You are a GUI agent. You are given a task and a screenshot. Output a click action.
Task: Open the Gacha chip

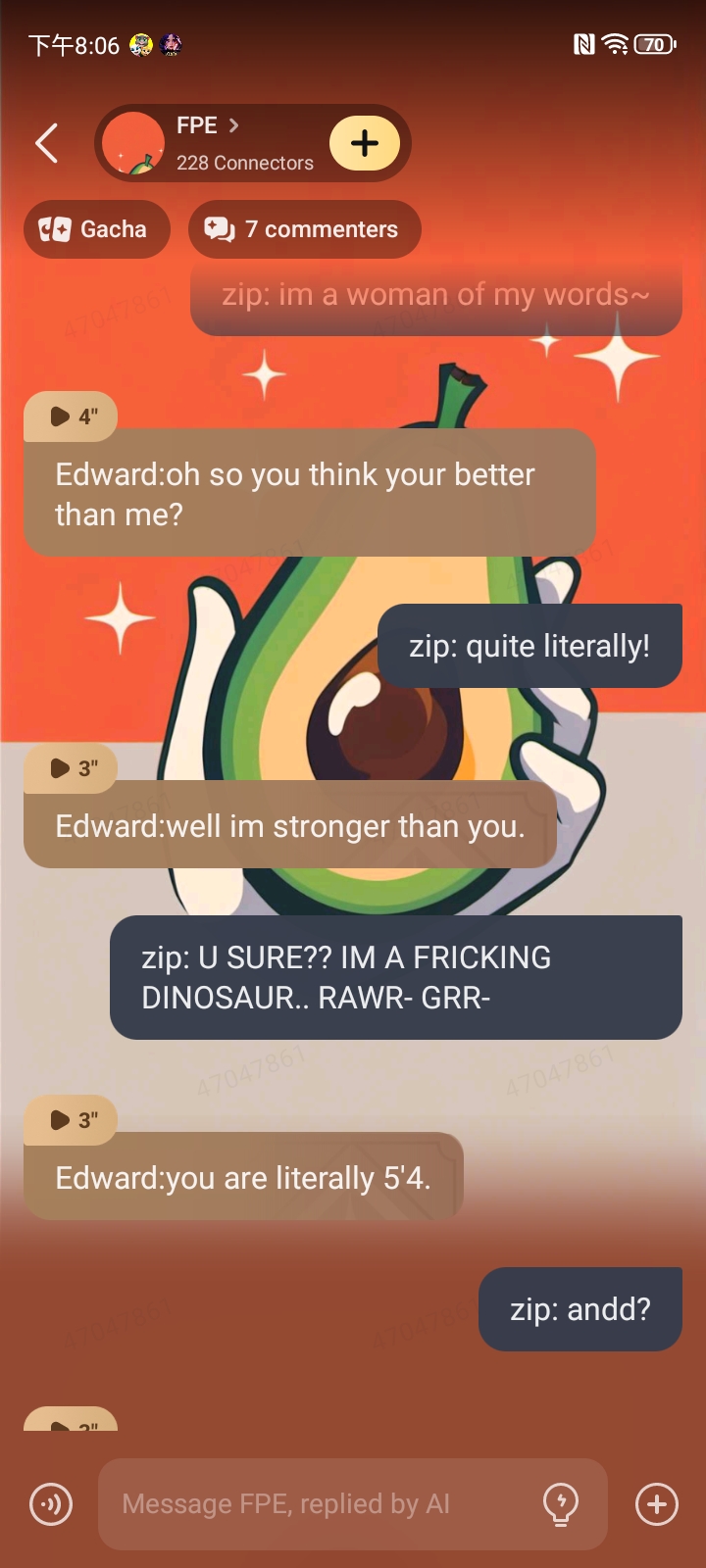tap(96, 229)
